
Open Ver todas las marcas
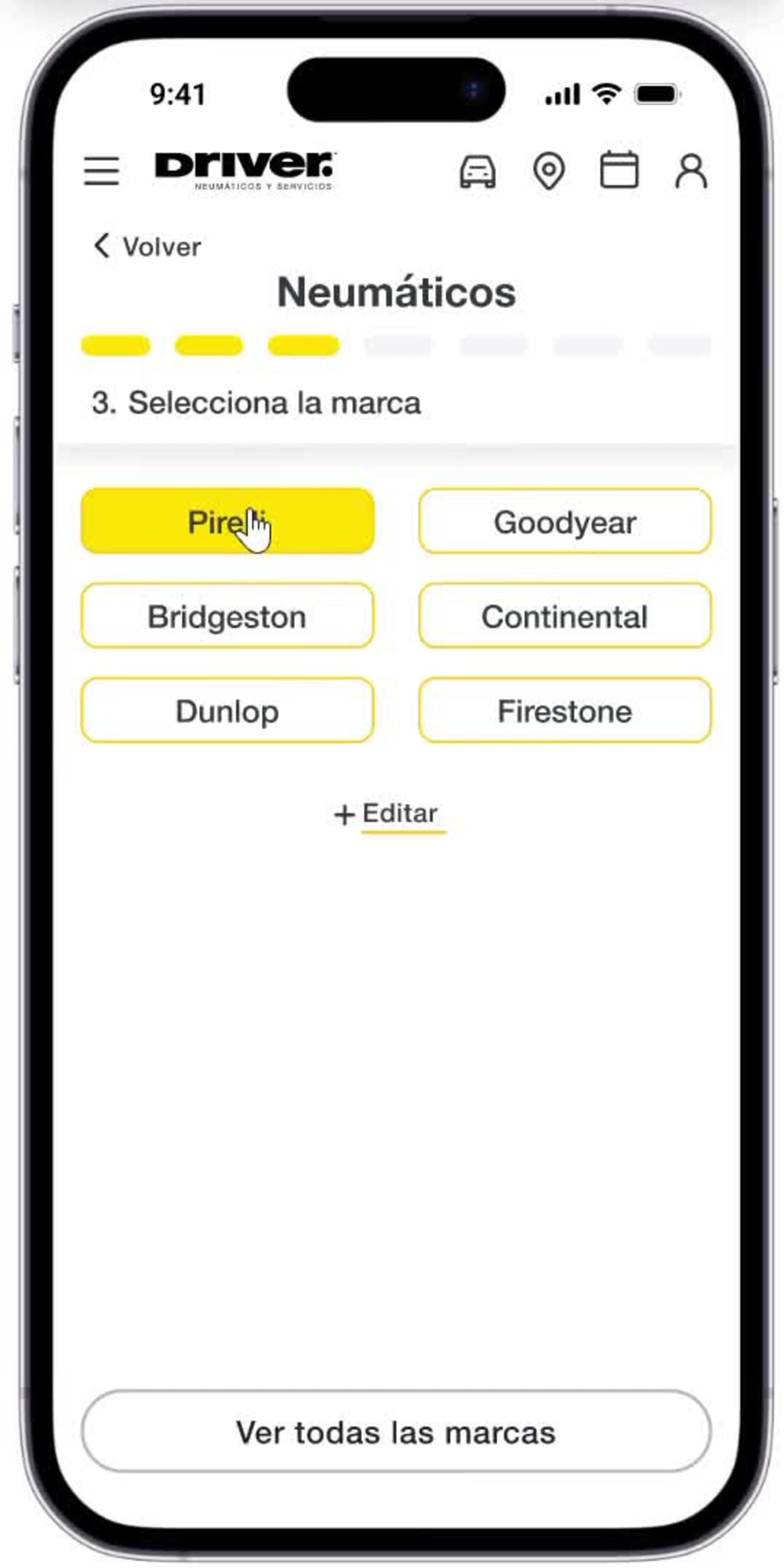(396, 1432)
